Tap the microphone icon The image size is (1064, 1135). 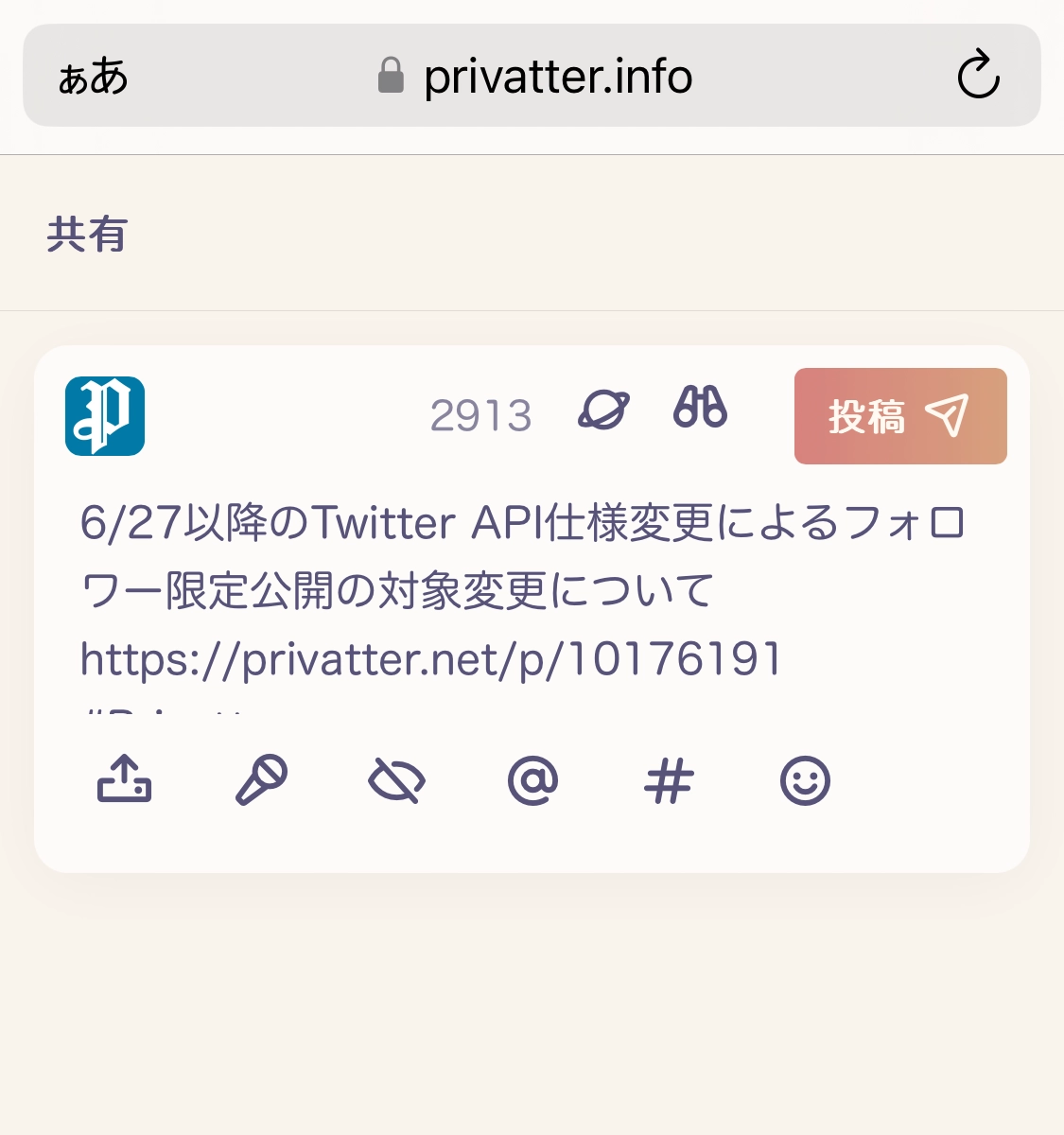pyautogui.click(x=261, y=780)
